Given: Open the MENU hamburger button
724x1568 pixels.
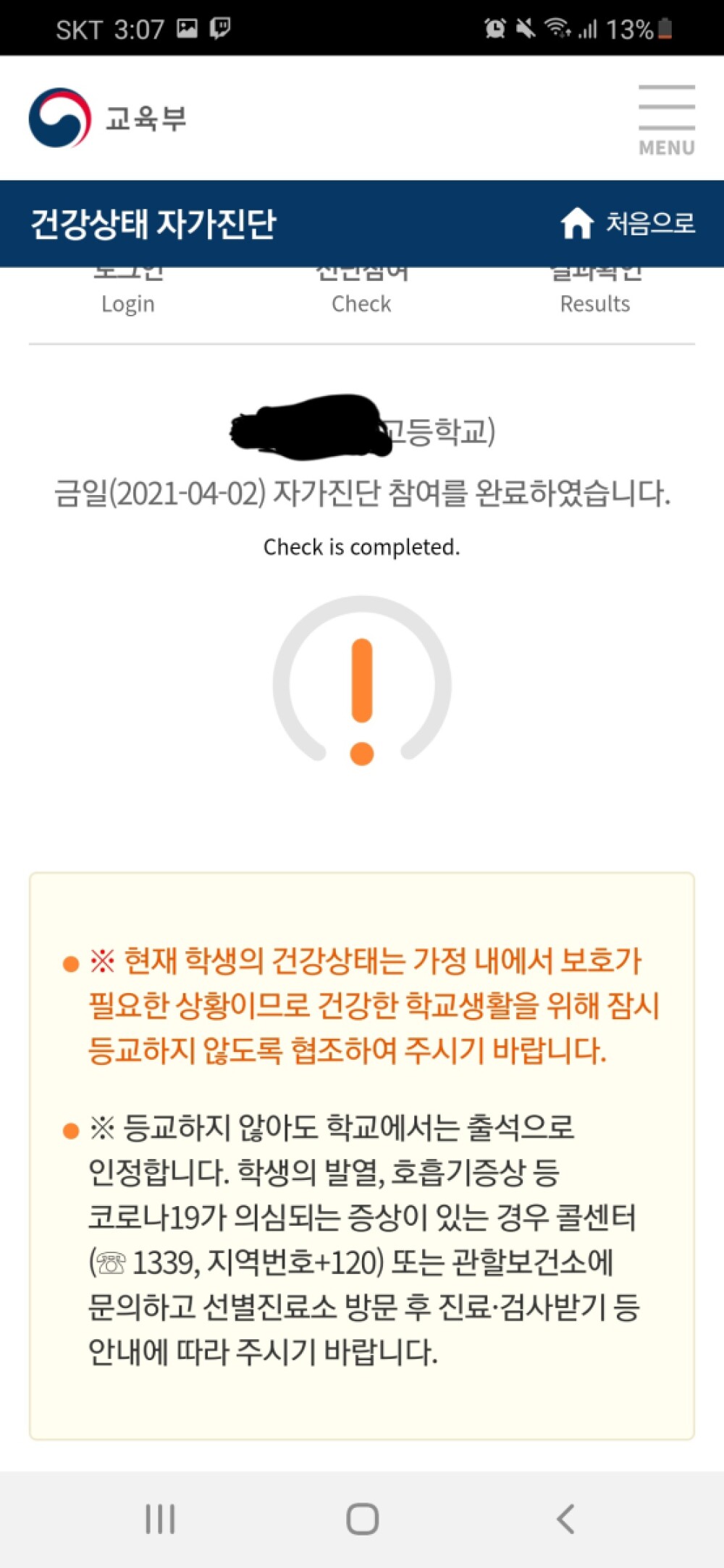Looking at the screenshot, I should pyautogui.click(x=666, y=119).
